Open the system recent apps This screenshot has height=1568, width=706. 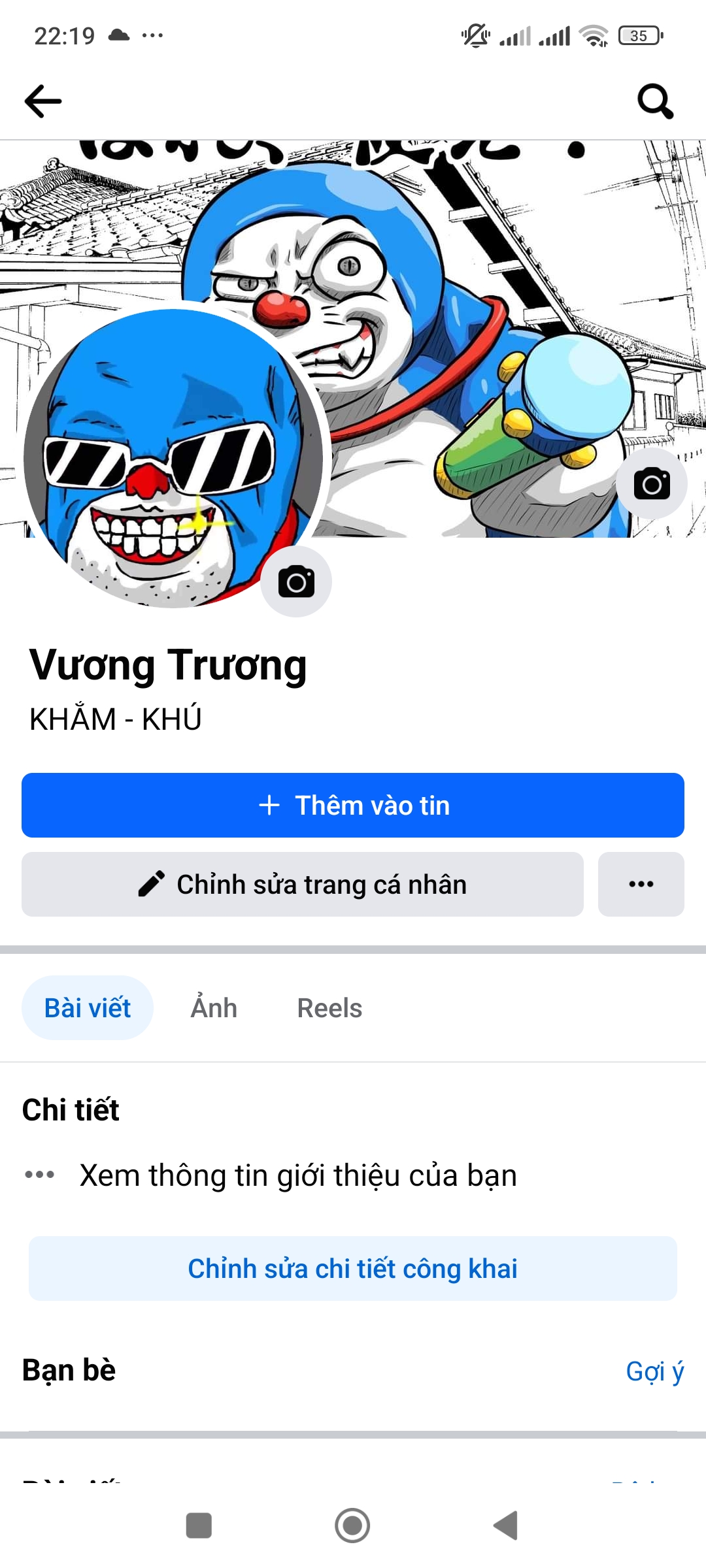coord(199,1526)
